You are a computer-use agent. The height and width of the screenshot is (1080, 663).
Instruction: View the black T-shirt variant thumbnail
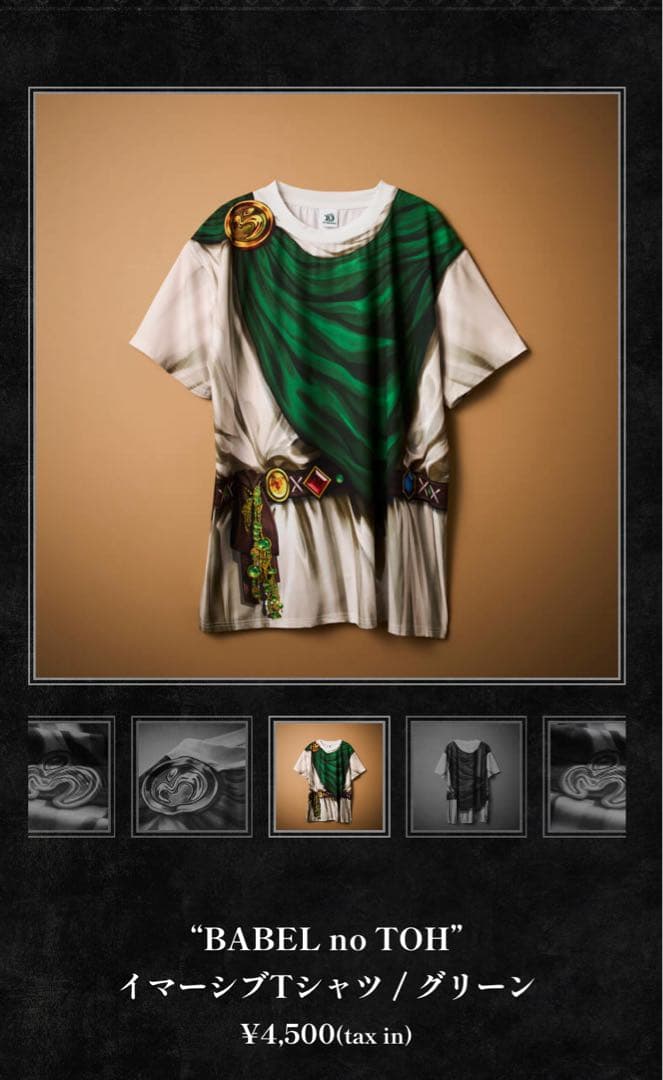(x=466, y=777)
